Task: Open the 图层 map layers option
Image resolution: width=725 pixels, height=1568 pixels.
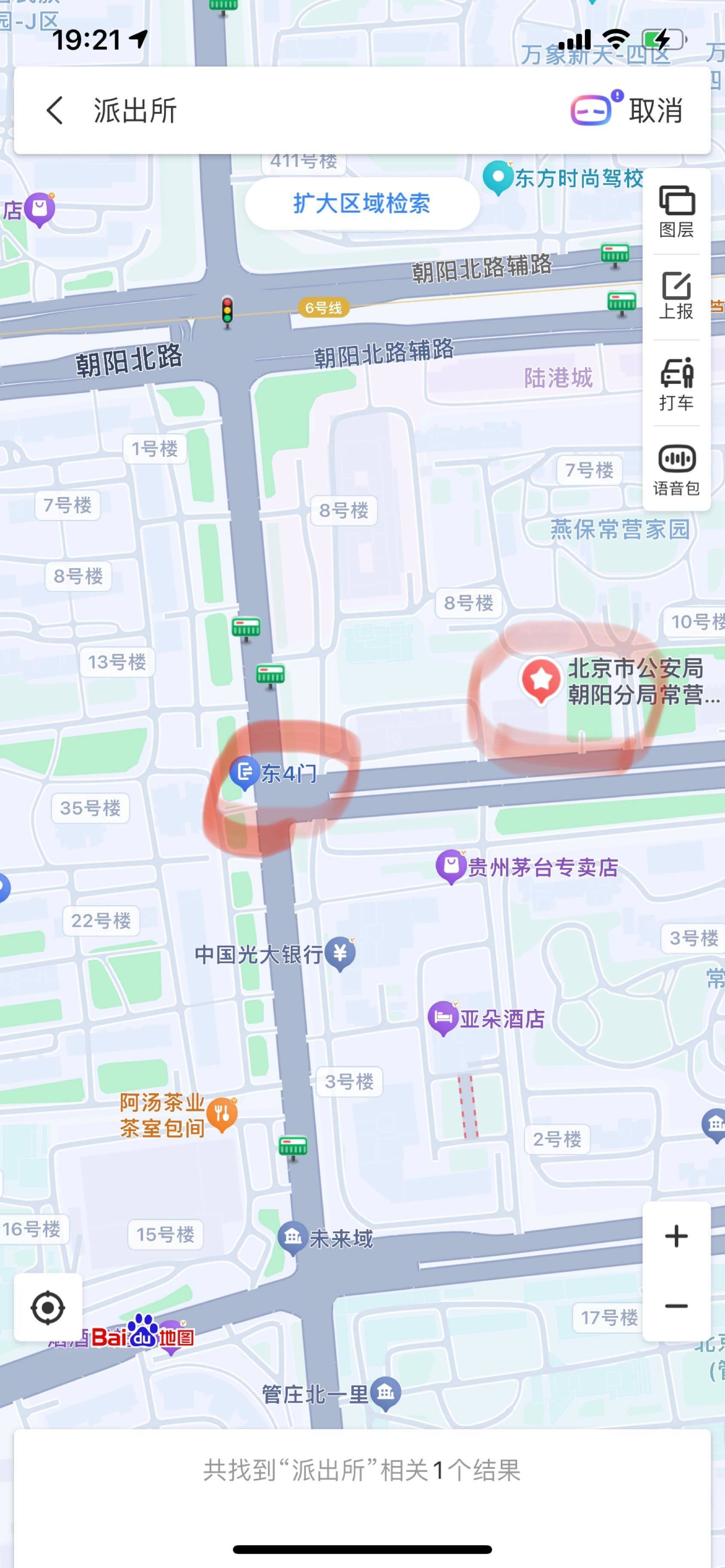Action: (x=676, y=211)
